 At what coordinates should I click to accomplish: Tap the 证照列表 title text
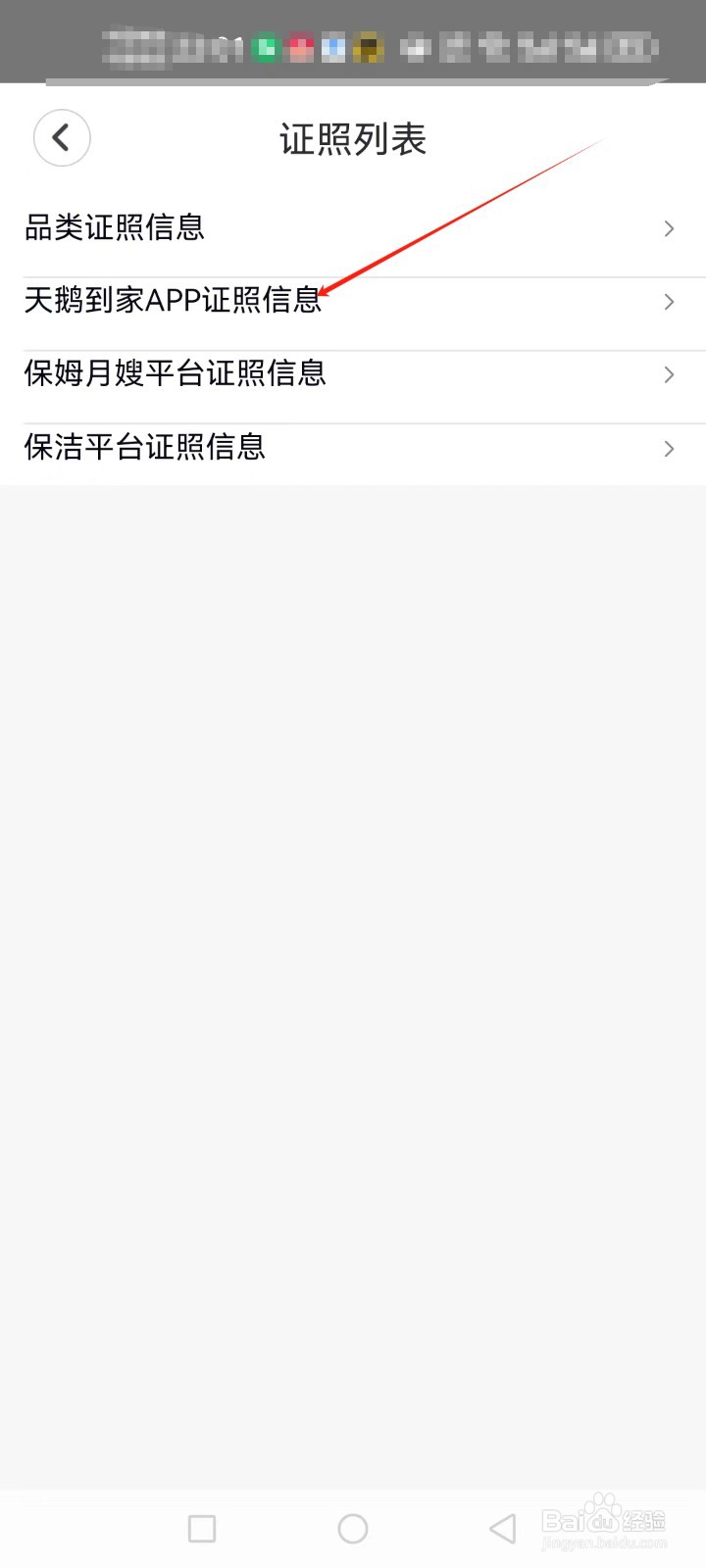coord(353,139)
